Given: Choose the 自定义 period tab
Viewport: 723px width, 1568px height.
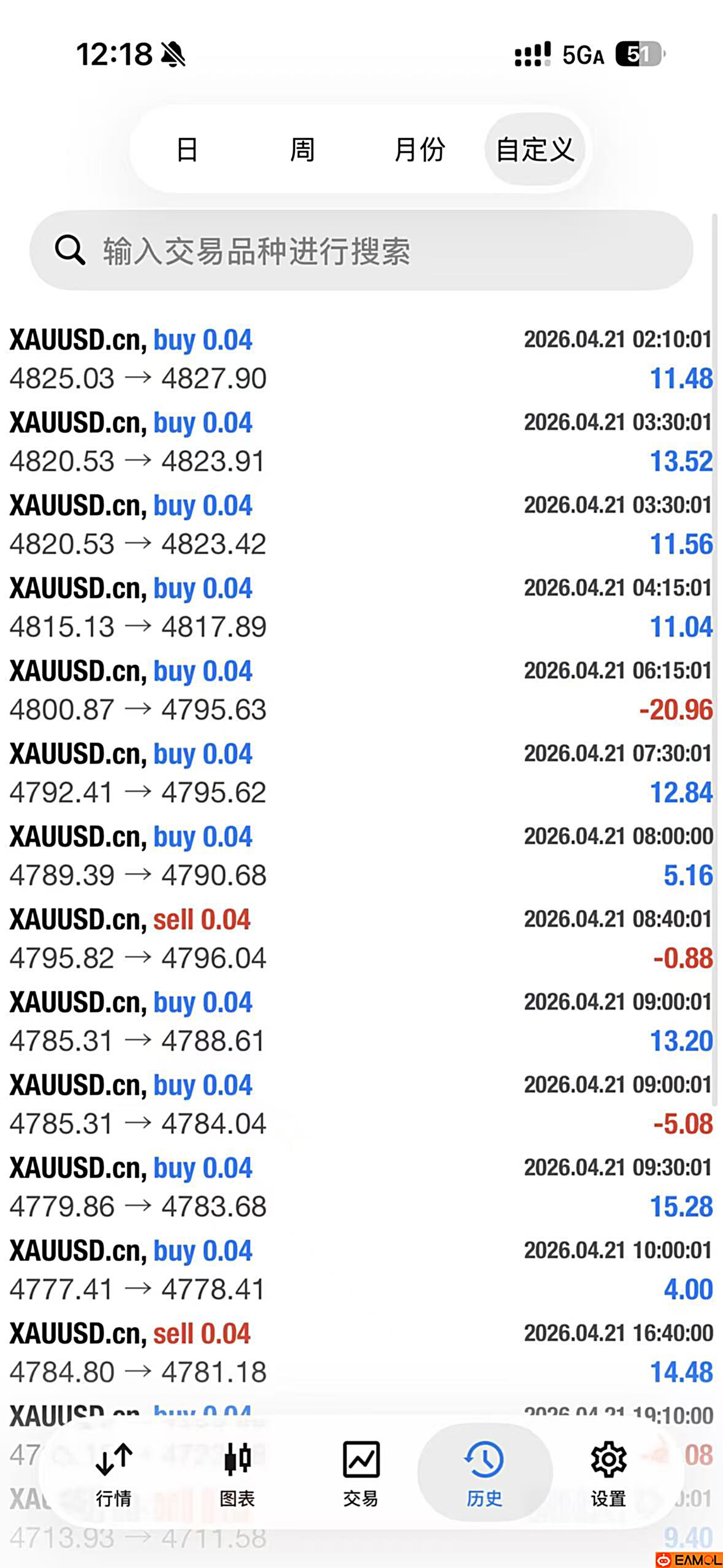Looking at the screenshot, I should [535, 150].
